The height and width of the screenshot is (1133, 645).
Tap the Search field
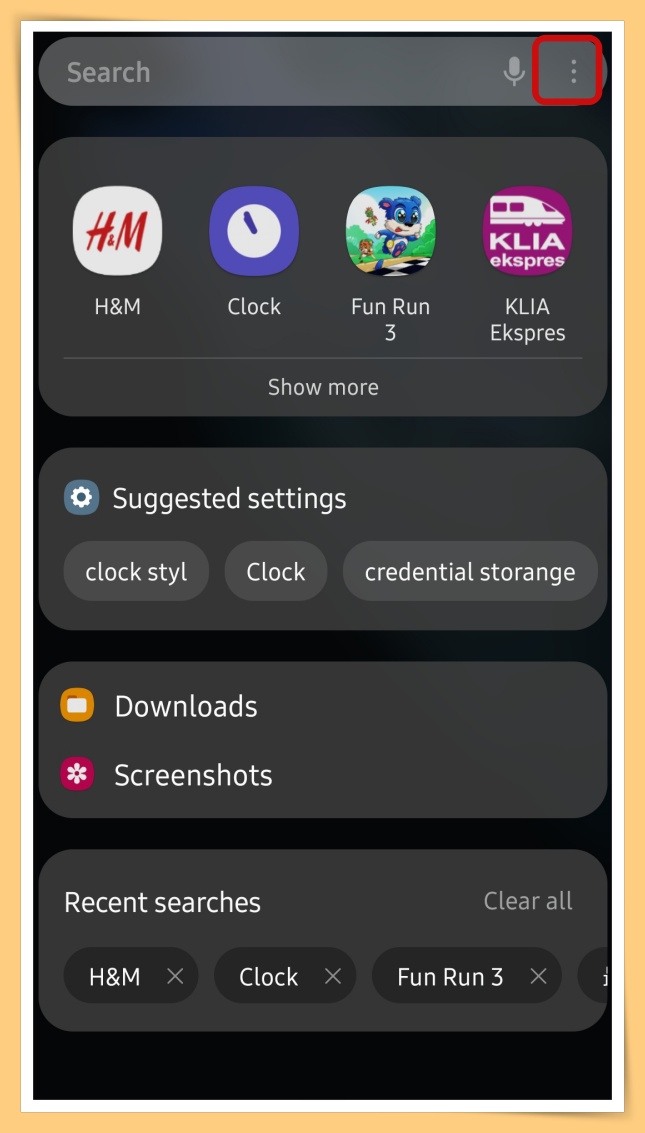[270, 72]
